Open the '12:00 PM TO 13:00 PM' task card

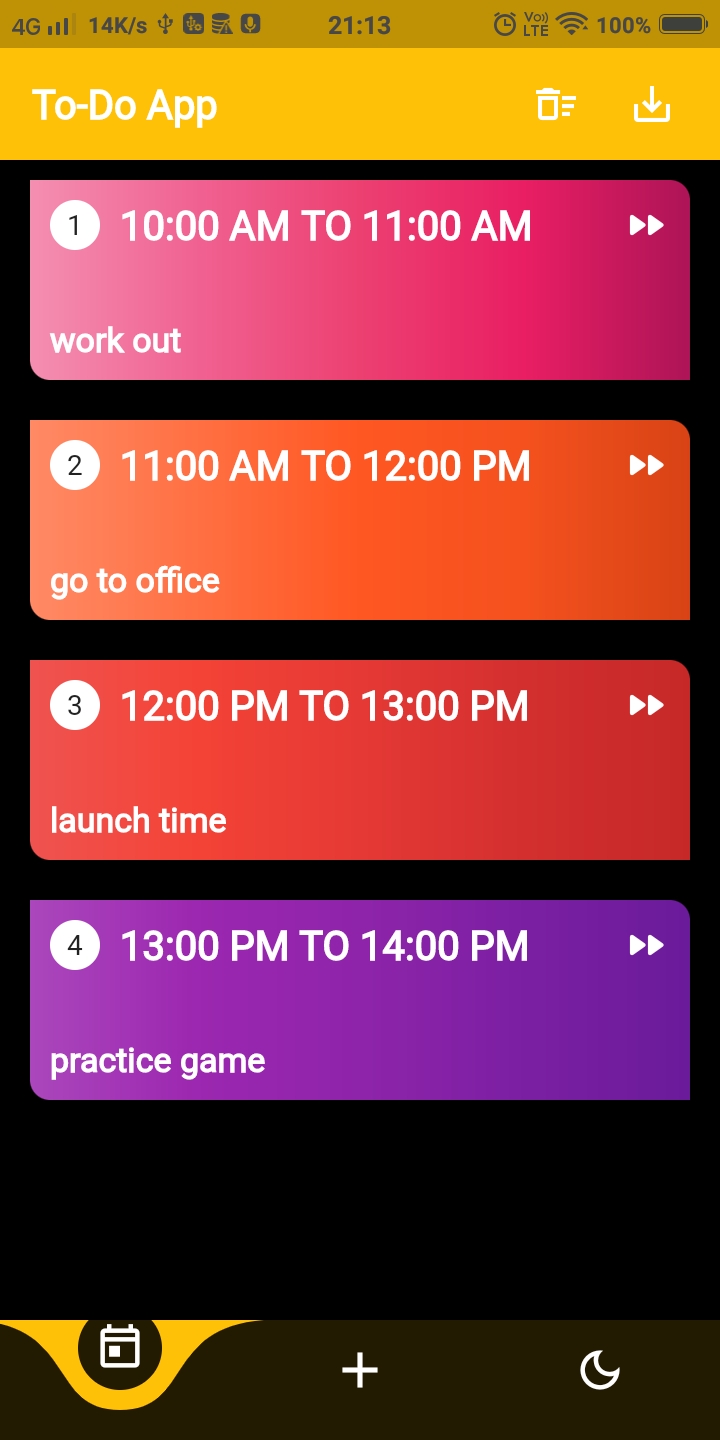point(360,760)
